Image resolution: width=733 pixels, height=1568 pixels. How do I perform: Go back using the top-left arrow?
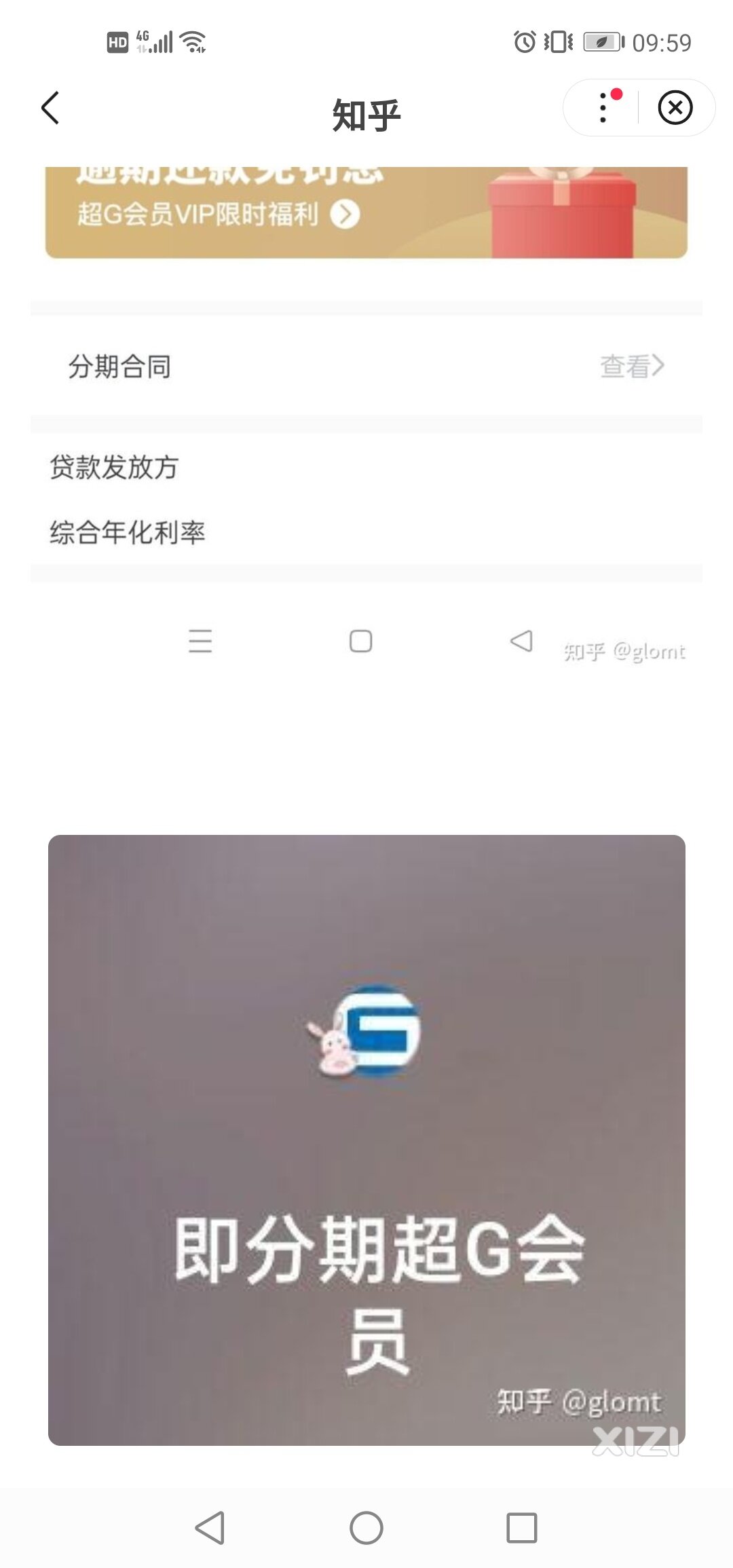click(50, 109)
